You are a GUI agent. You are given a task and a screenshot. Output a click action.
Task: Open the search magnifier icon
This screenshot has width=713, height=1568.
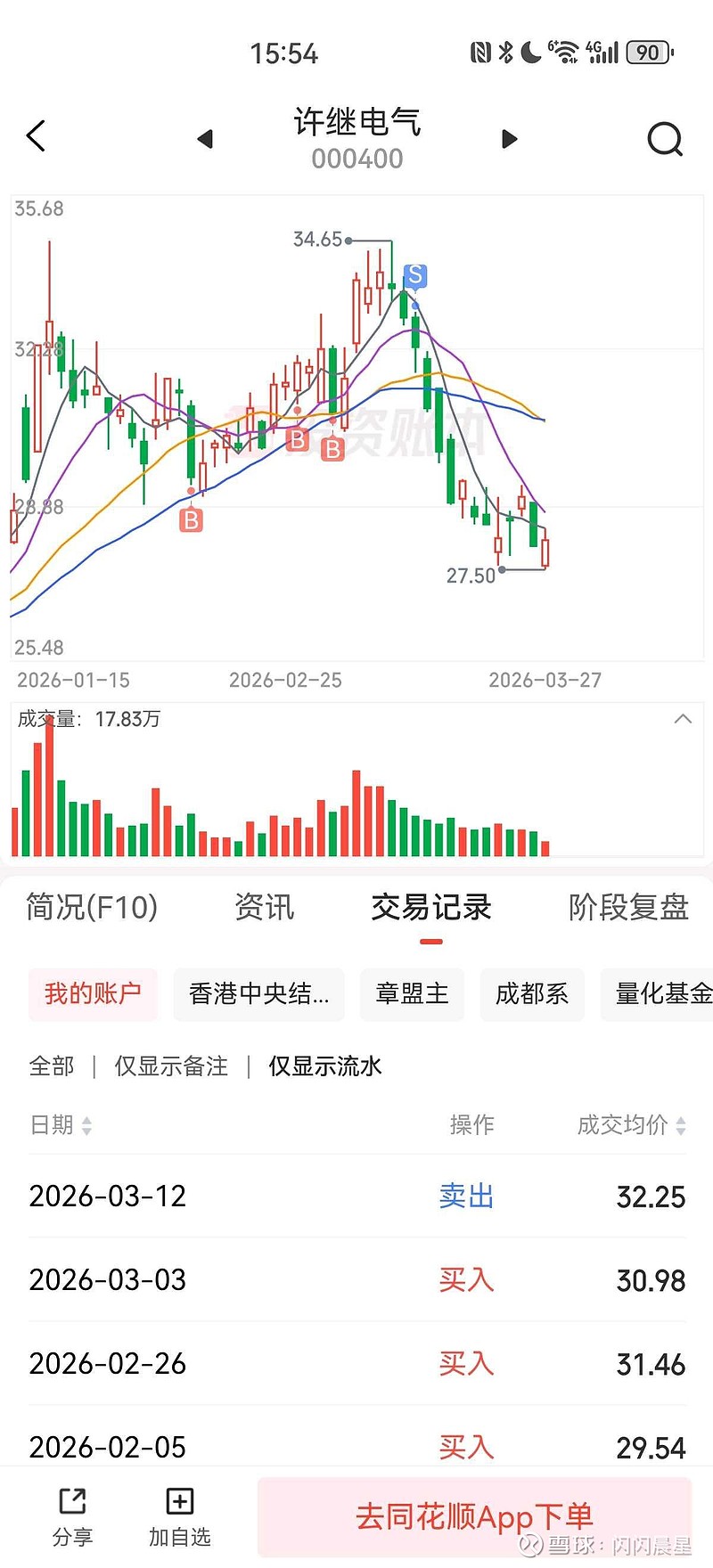pyautogui.click(x=665, y=139)
